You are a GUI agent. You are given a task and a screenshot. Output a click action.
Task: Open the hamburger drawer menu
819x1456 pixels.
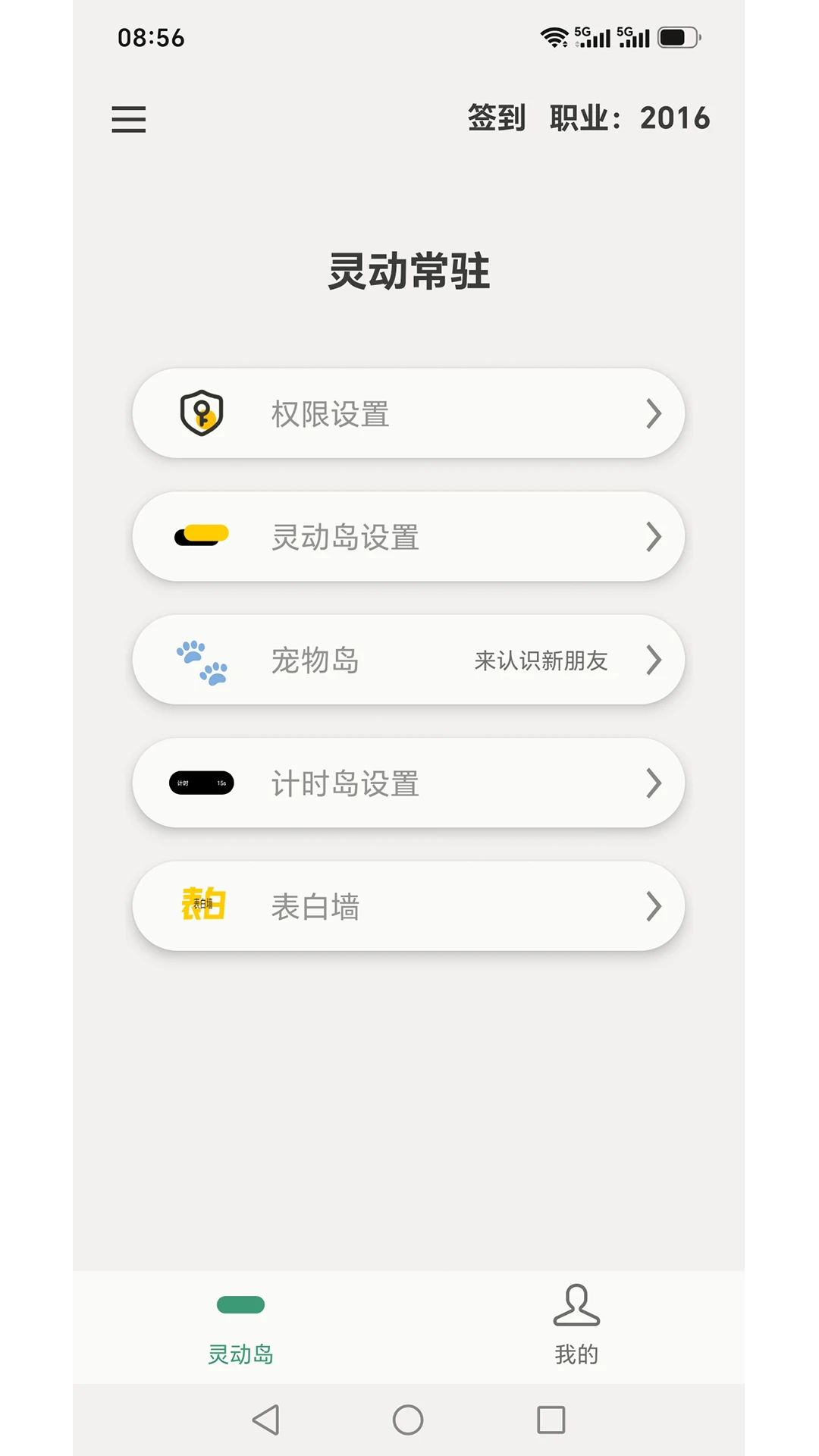click(129, 119)
